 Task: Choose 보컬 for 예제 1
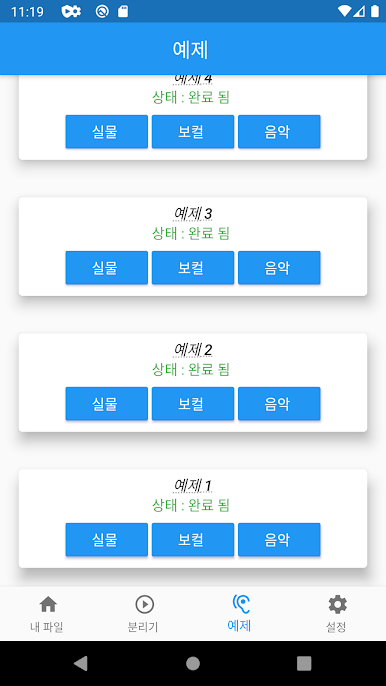(x=193, y=540)
